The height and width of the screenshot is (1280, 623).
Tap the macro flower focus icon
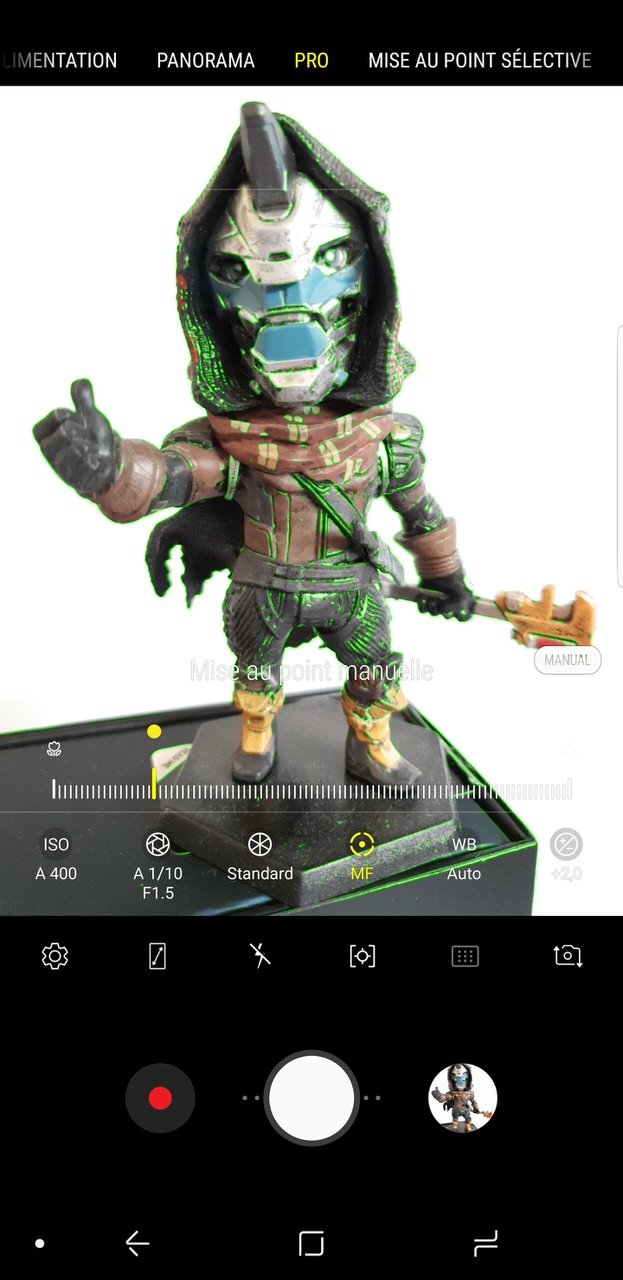point(54,748)
